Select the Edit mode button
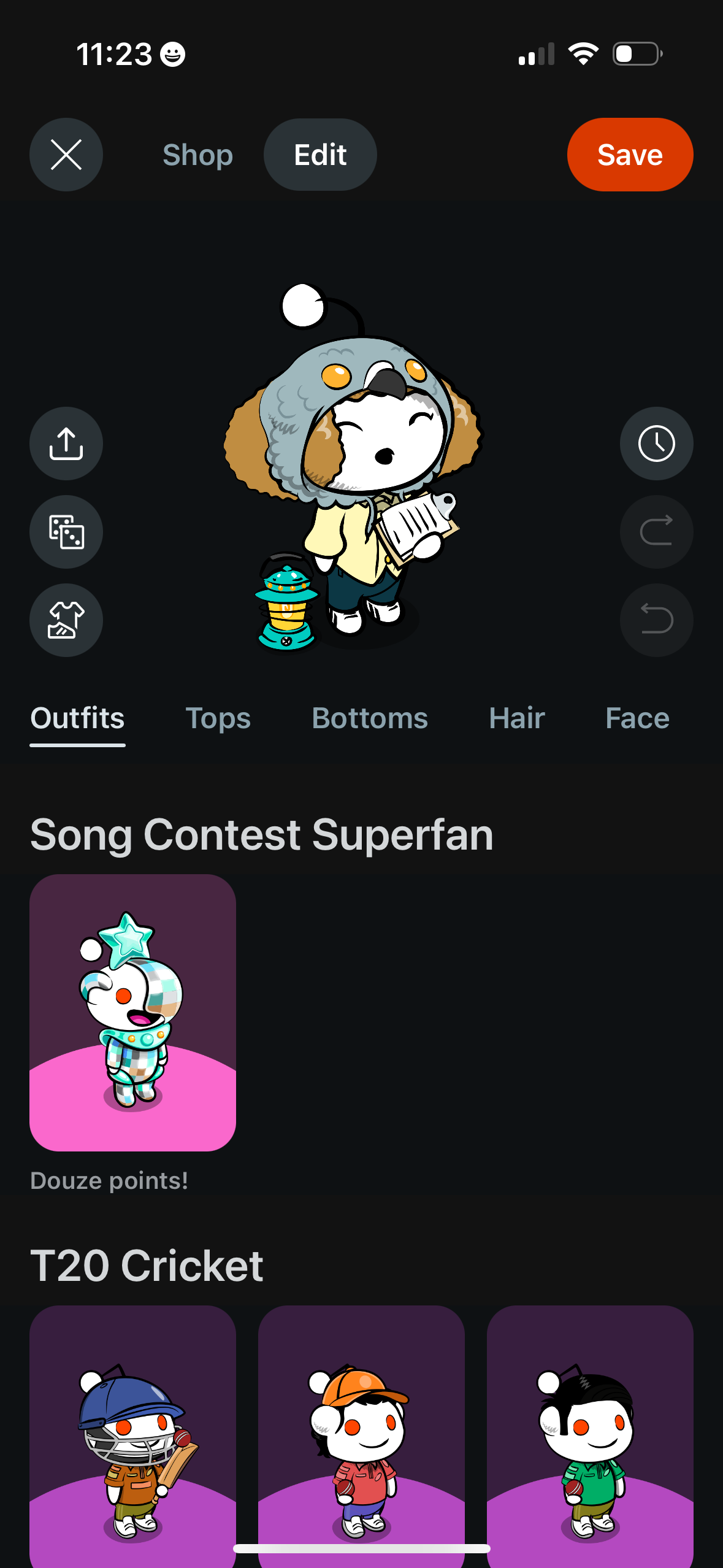 coord(319,154)
